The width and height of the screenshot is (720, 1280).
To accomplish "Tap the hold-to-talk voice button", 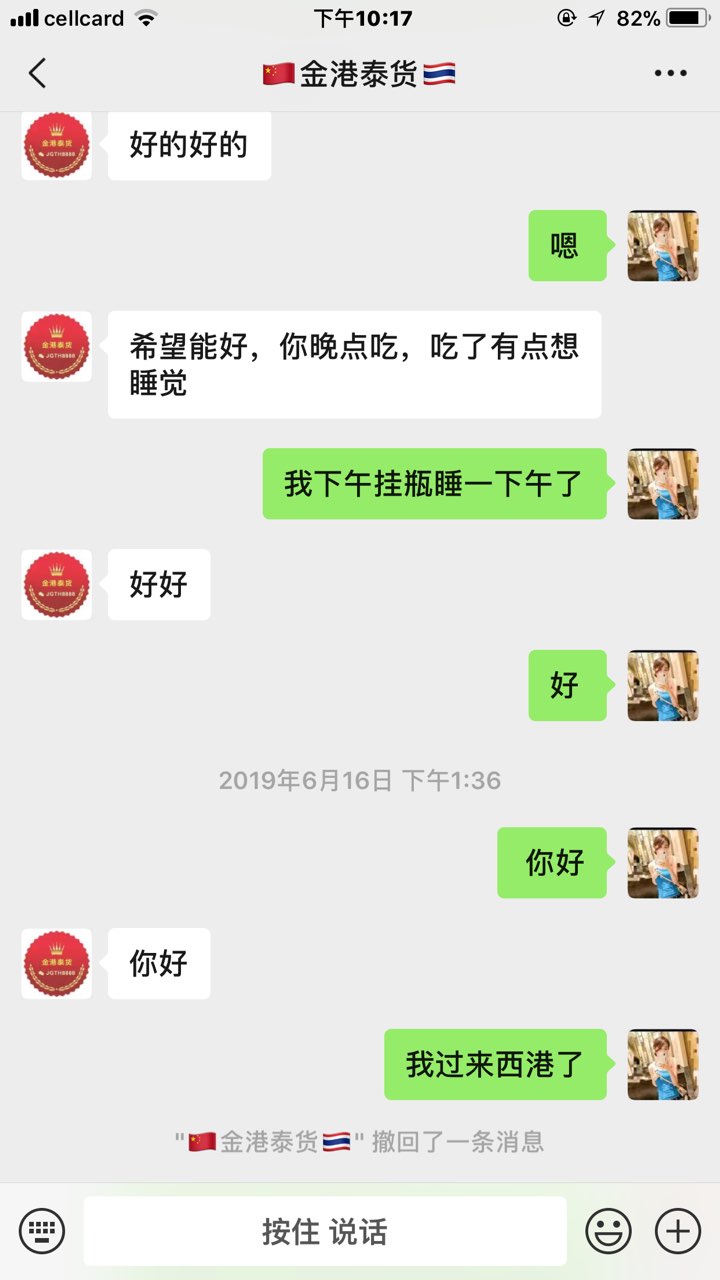I will (x=324, y=1231).
